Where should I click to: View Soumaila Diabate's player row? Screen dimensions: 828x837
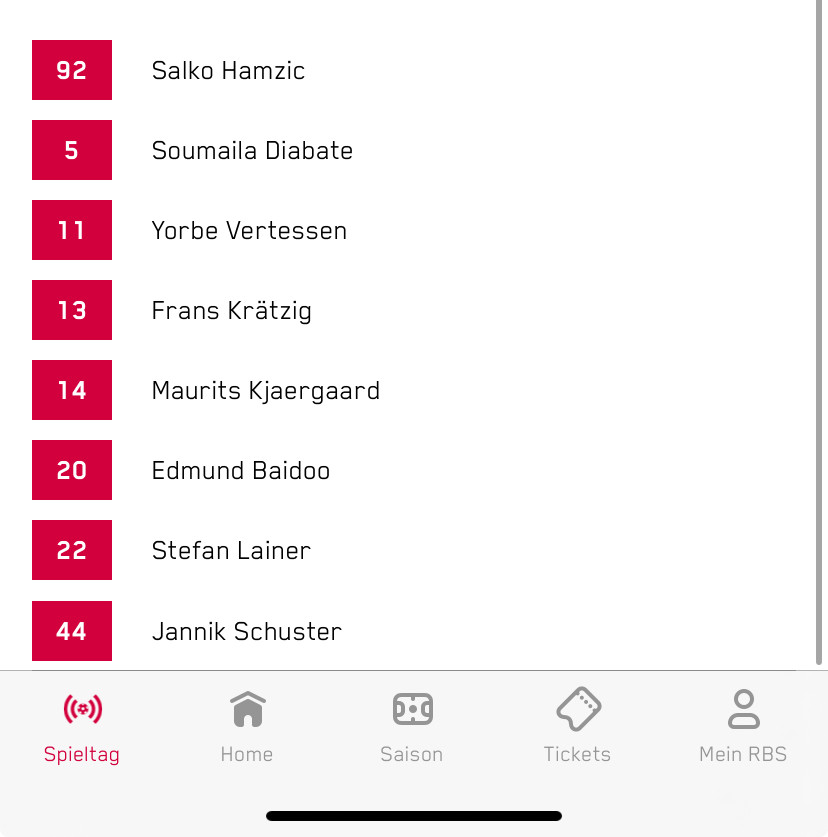[252, 150]
